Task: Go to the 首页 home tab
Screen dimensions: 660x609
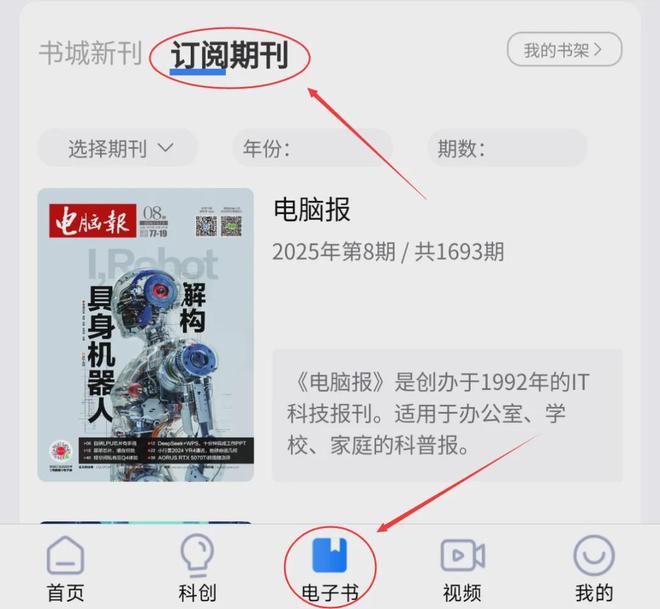Action: coord(66,568)
